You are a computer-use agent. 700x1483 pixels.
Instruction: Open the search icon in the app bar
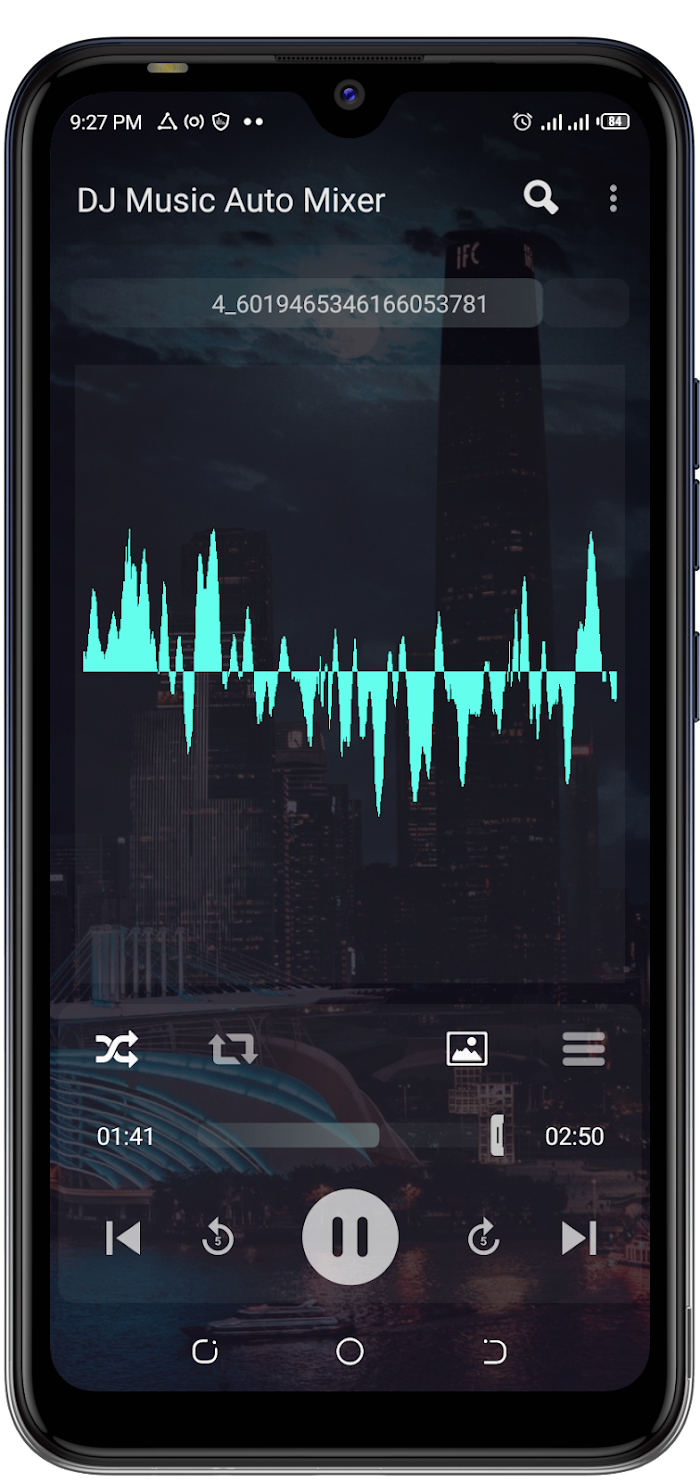(541, 198)
